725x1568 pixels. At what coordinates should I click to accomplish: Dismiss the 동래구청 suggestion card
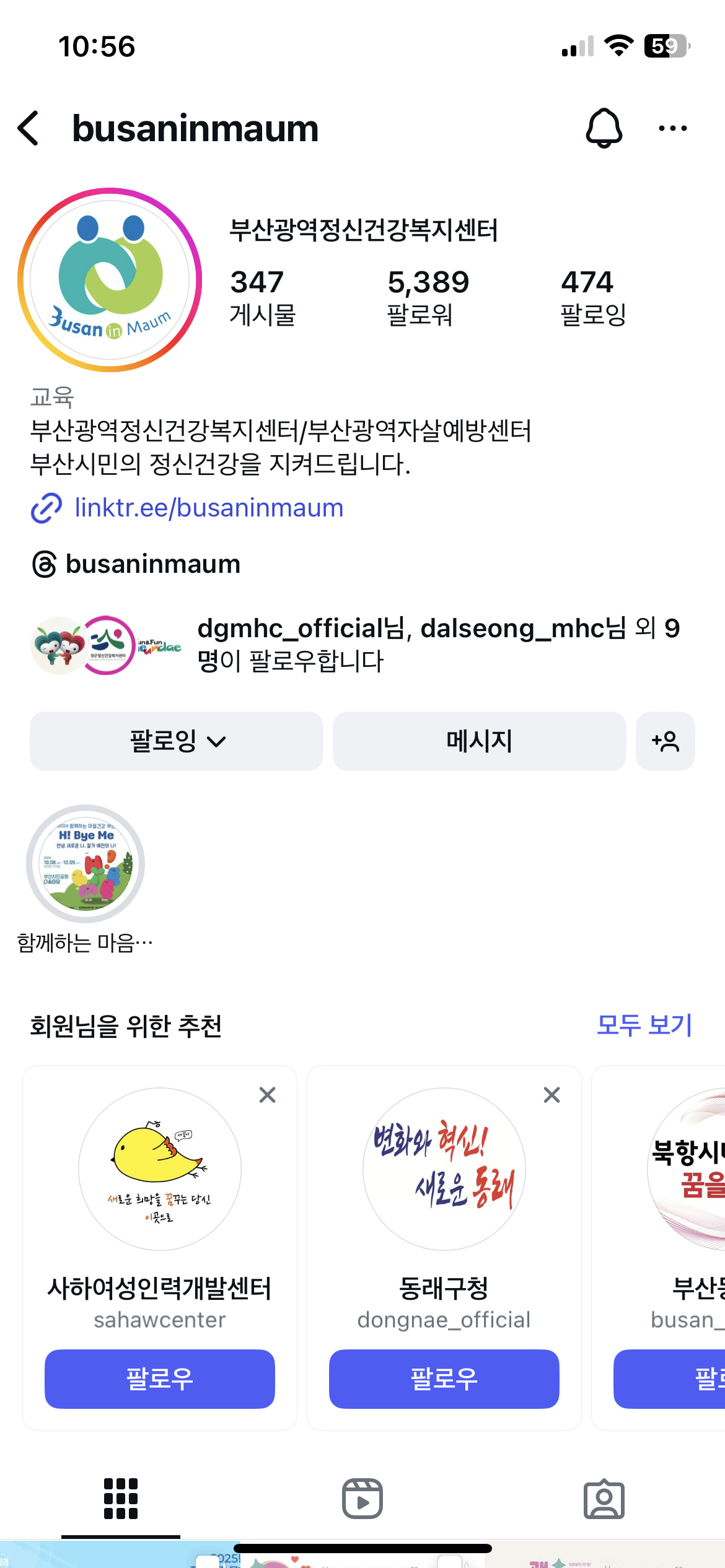tap(551, 1095)
